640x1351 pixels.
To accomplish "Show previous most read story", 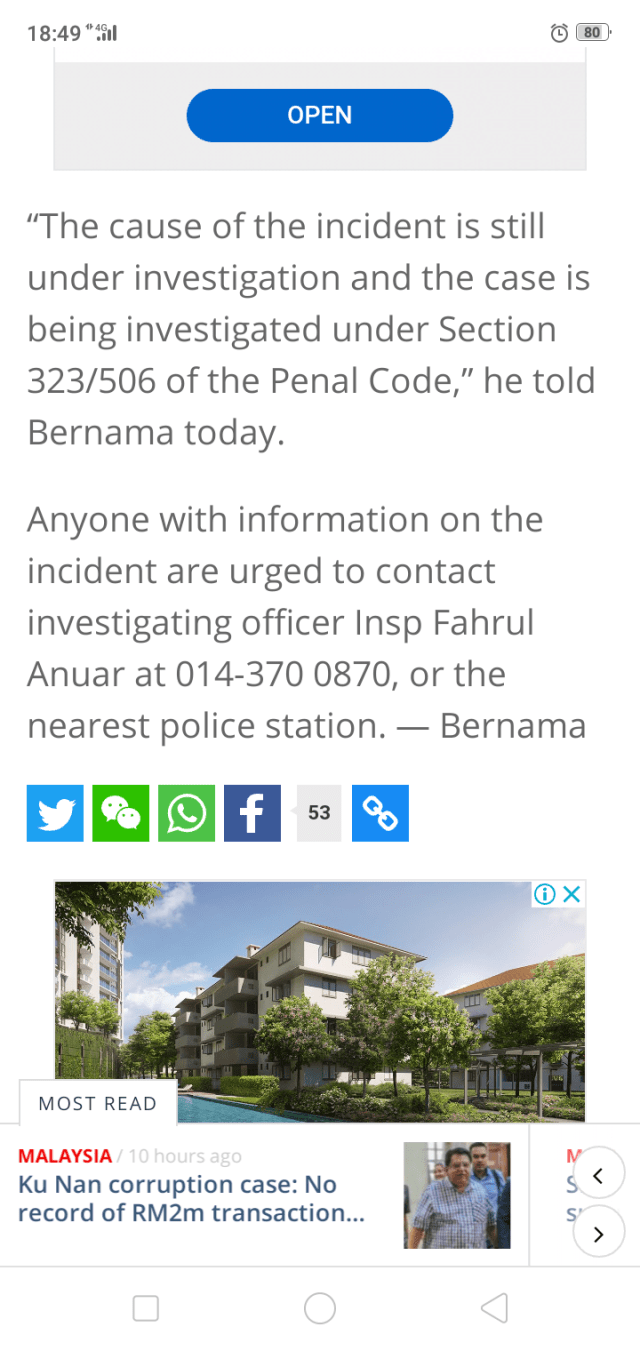I will click(598, 1176).
